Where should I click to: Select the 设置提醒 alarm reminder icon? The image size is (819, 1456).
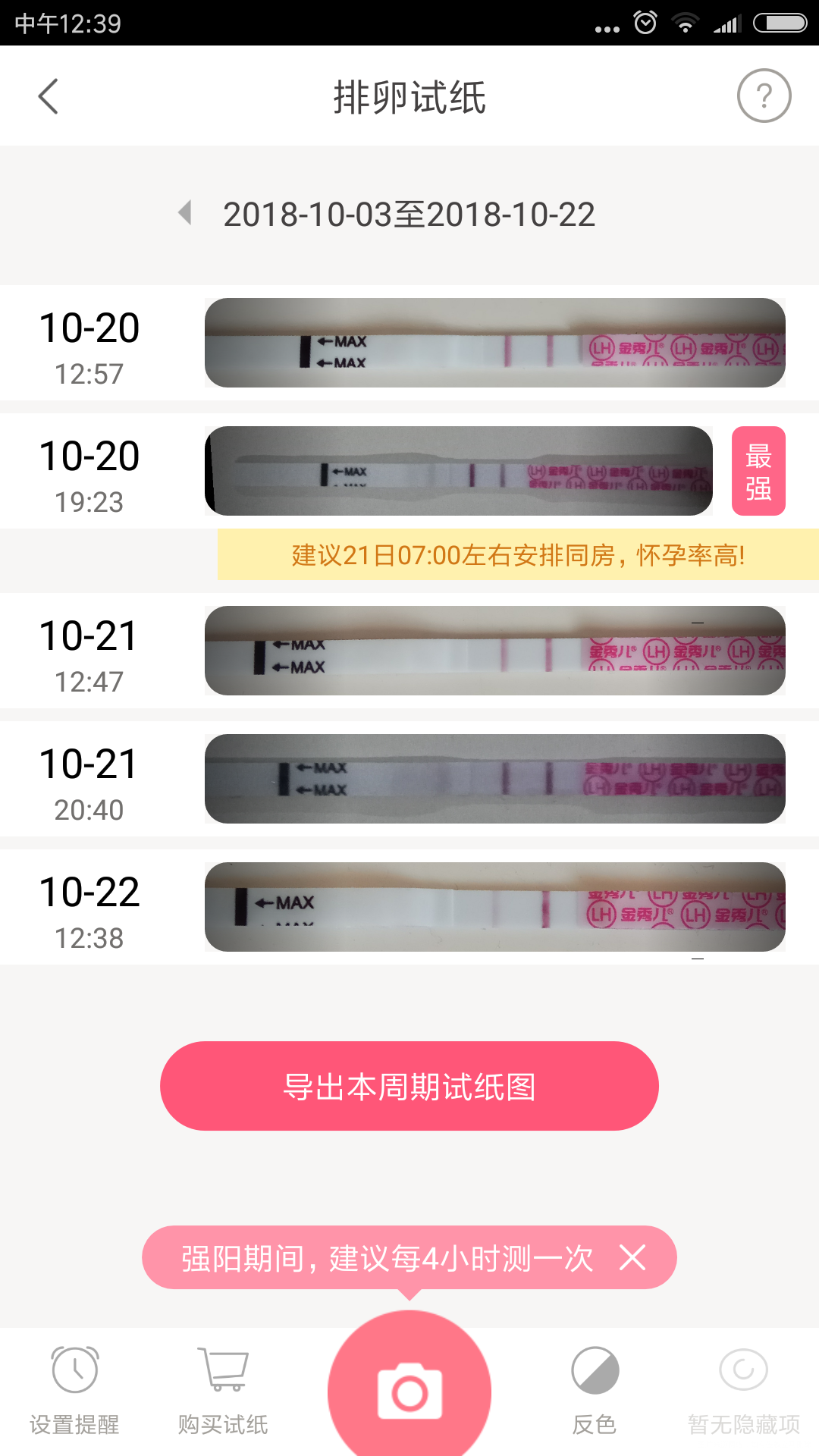pos(74,1380)
